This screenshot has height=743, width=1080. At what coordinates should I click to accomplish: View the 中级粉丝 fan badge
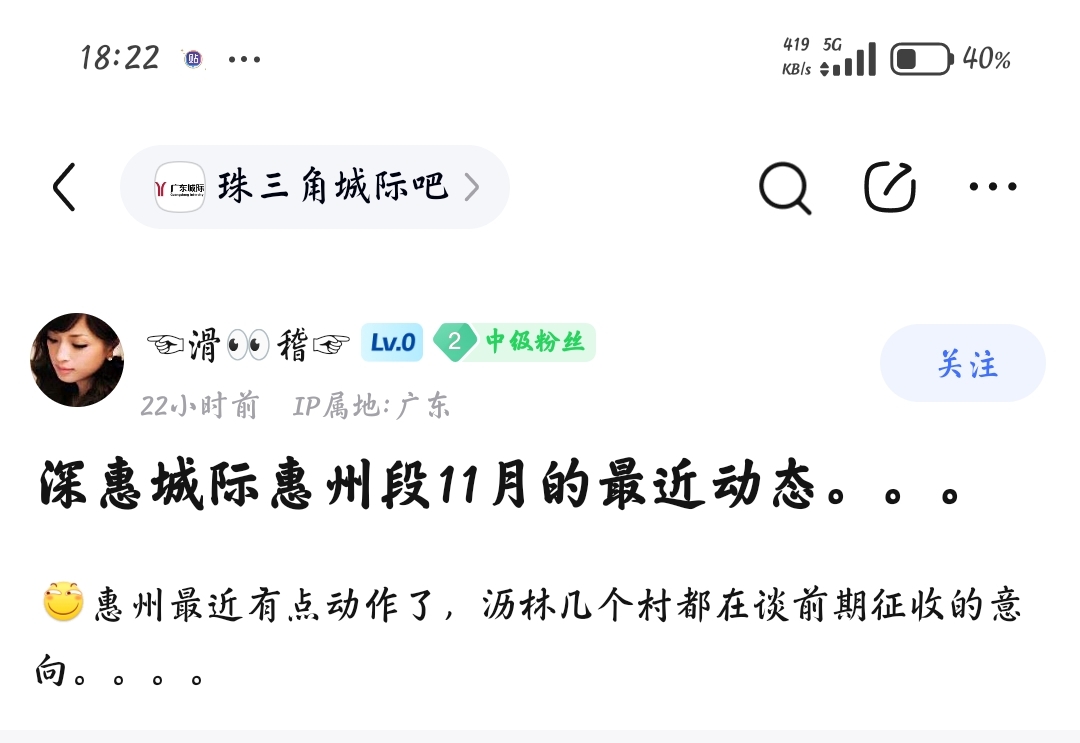click(x=515, y=342)
